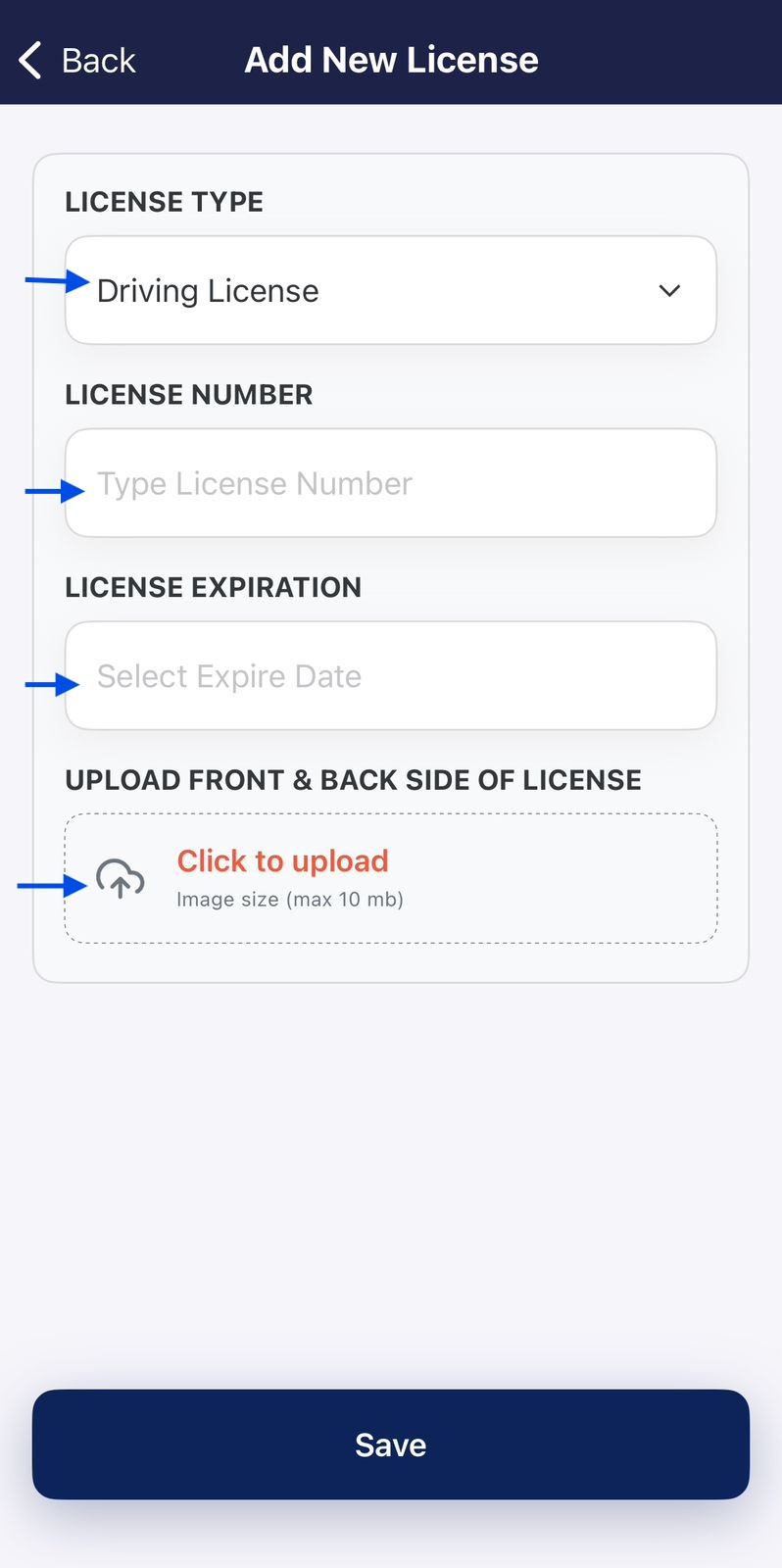
Task: Go back to the previous screen
Action: [x=76, y=60]
